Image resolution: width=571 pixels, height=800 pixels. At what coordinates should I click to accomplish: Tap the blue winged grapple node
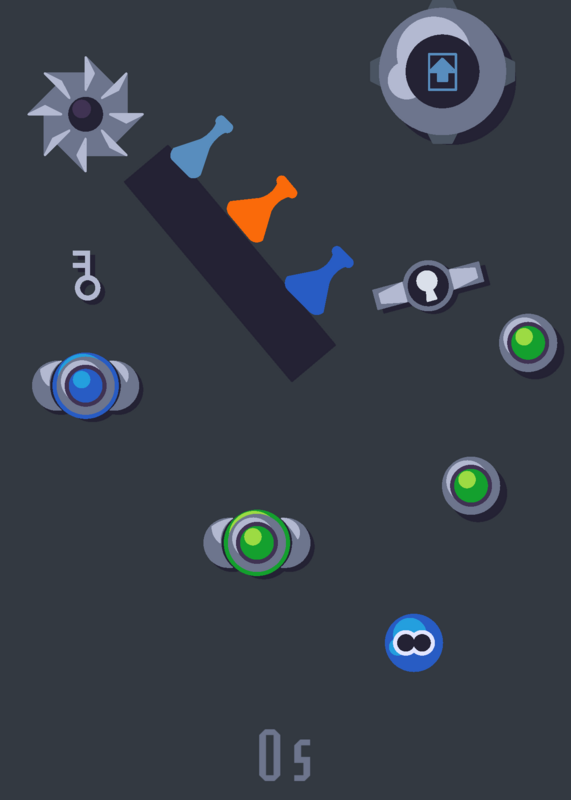(85, 386)
